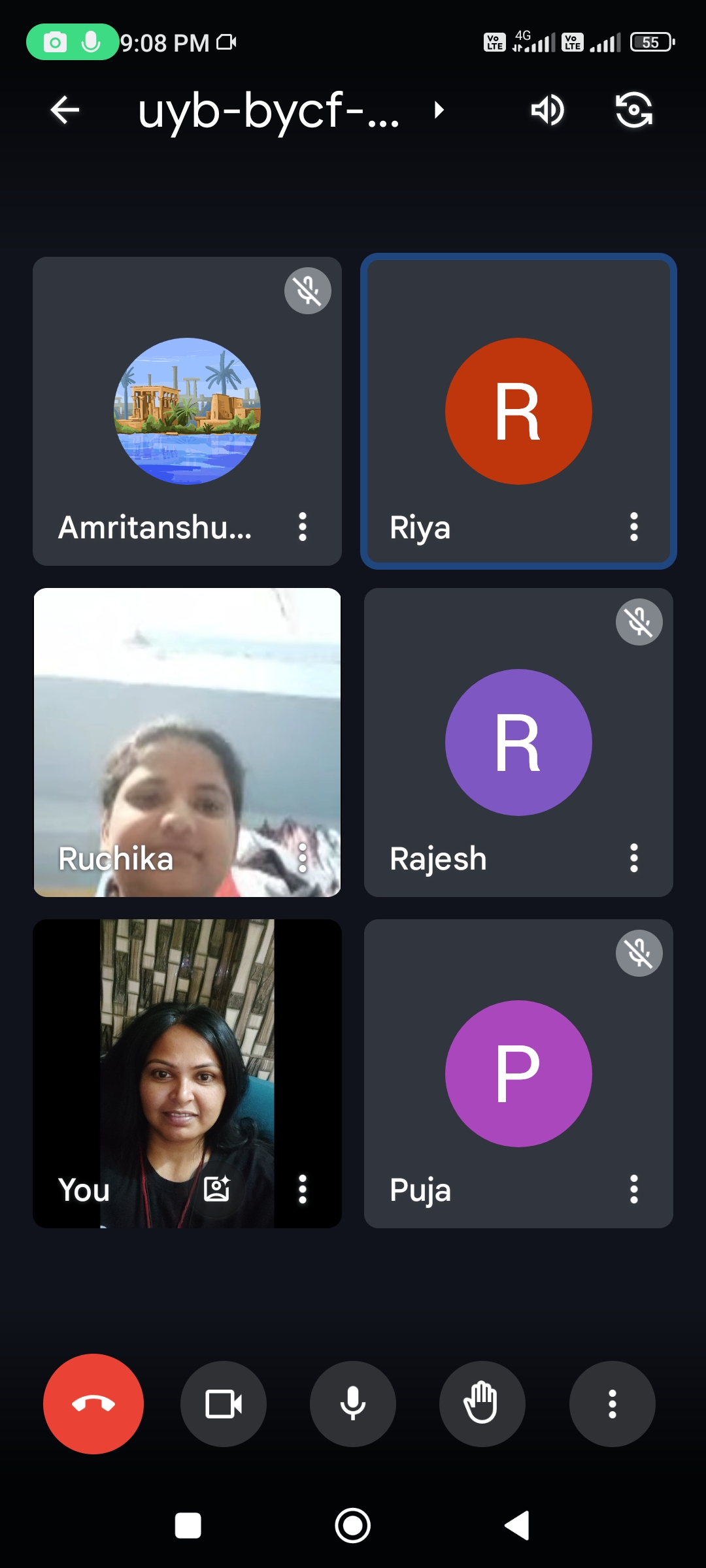Go back using the top-left arrow

pyautogui.click(x=65, y=110)
